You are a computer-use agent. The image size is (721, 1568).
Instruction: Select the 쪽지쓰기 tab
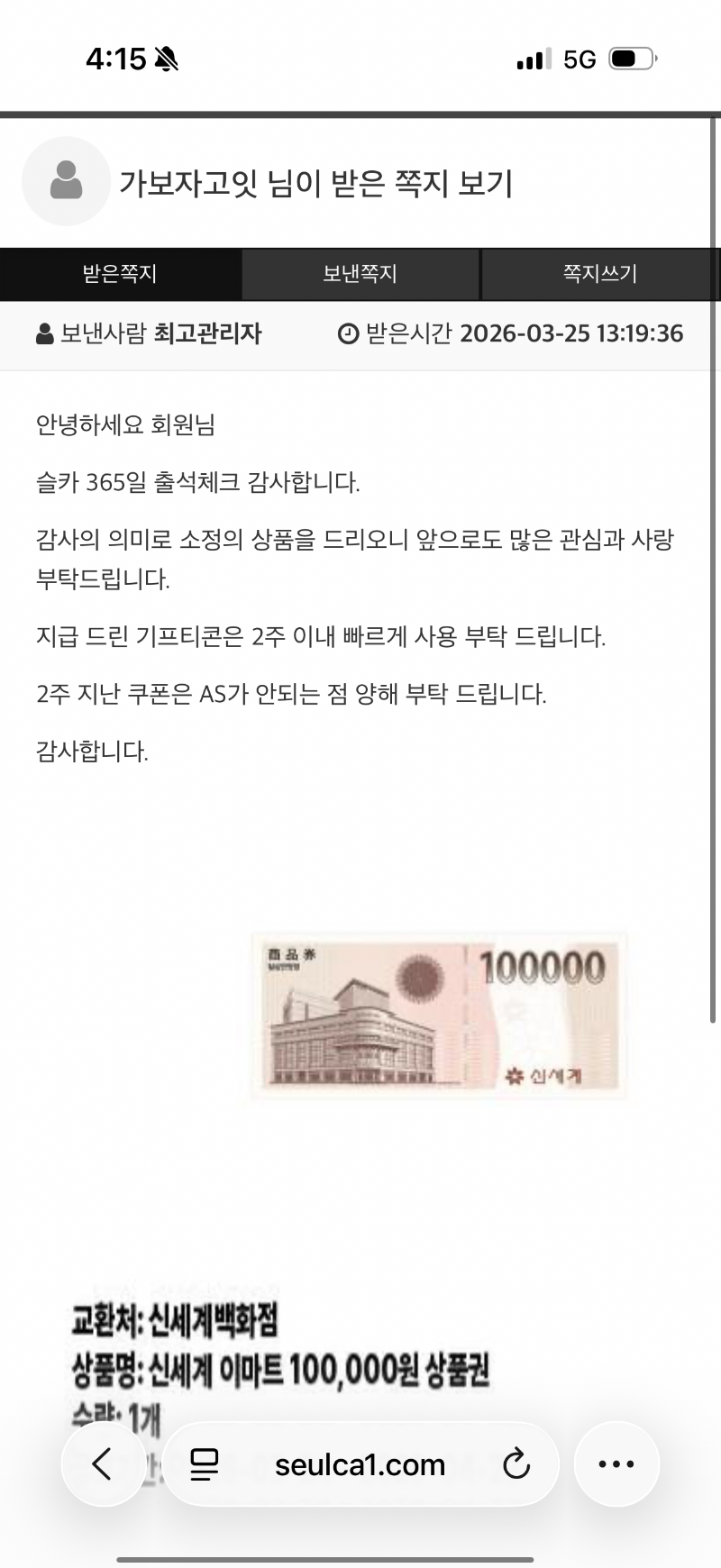coord(600,274)
